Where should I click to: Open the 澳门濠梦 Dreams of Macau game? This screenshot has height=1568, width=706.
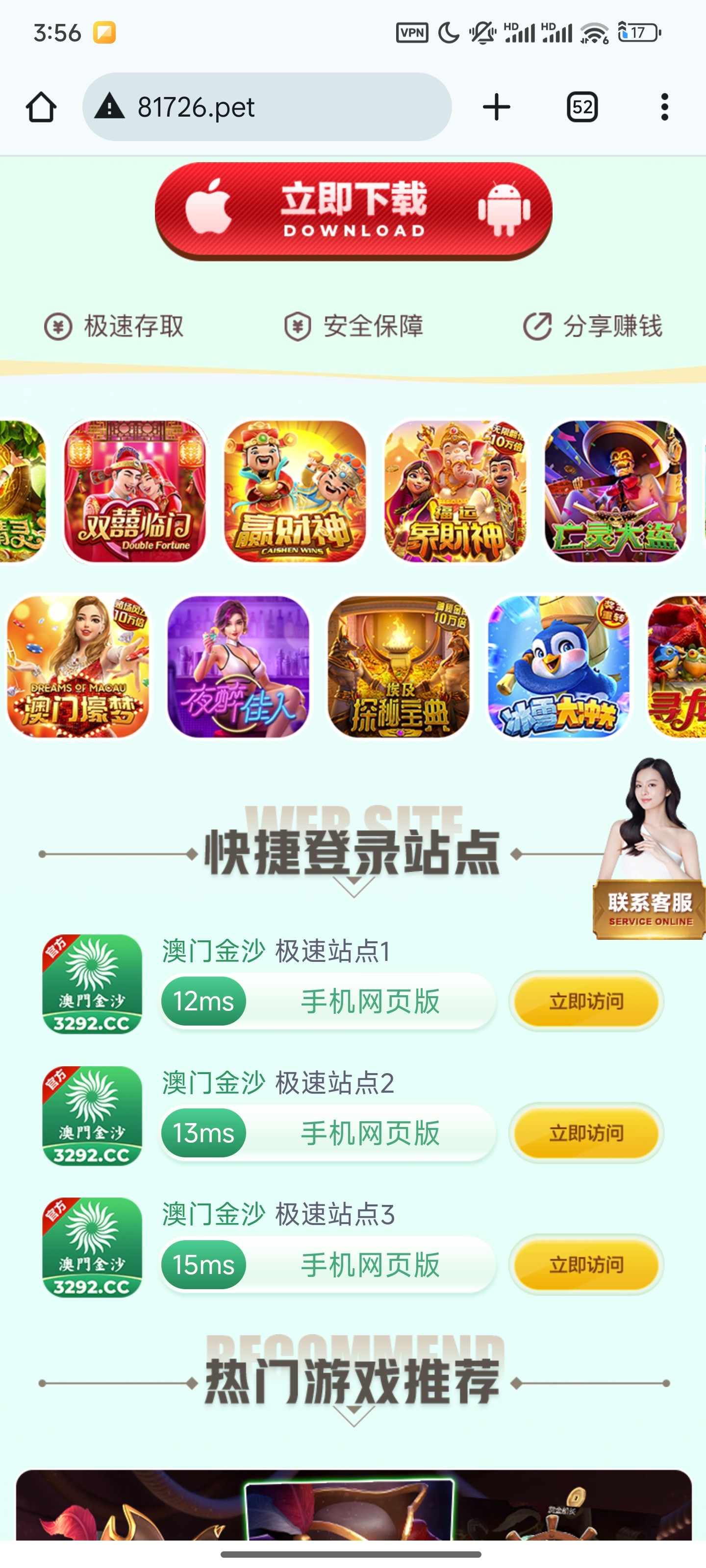78,666
